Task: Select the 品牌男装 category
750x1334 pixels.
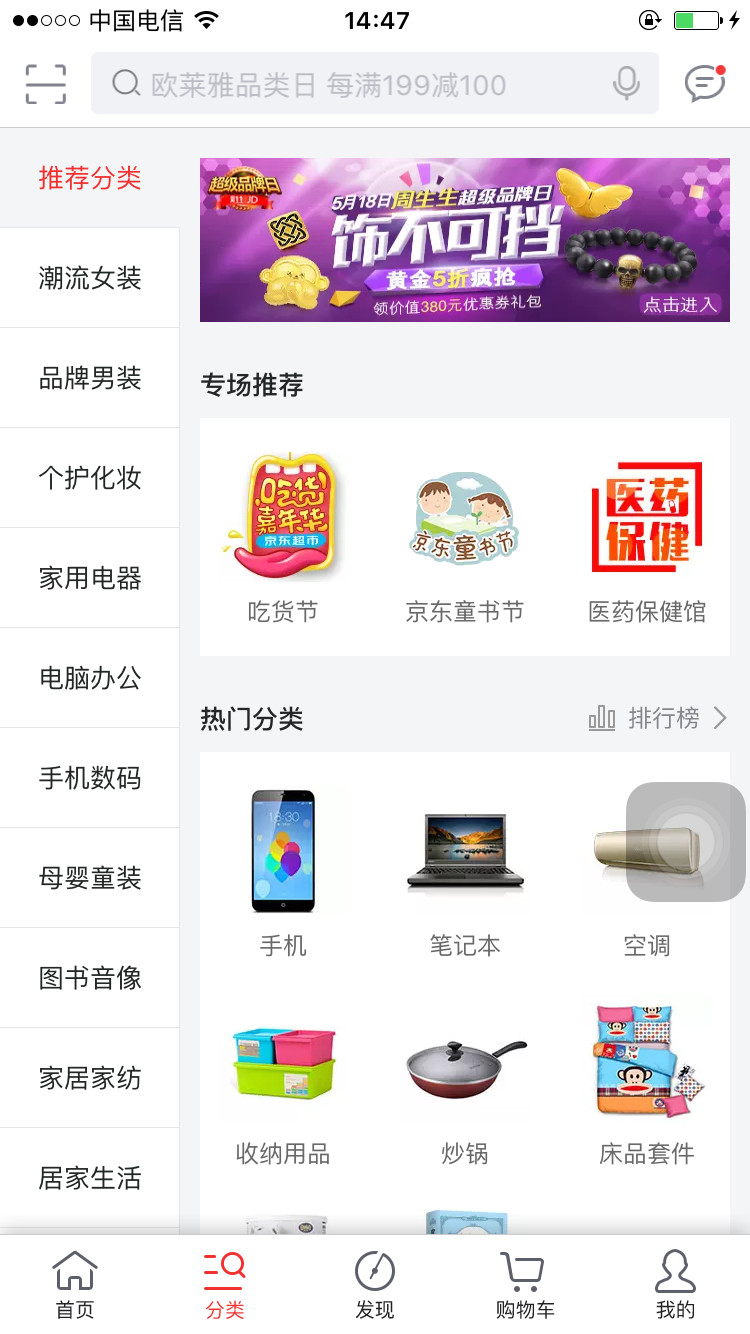Action: click(x=90, y=378)
